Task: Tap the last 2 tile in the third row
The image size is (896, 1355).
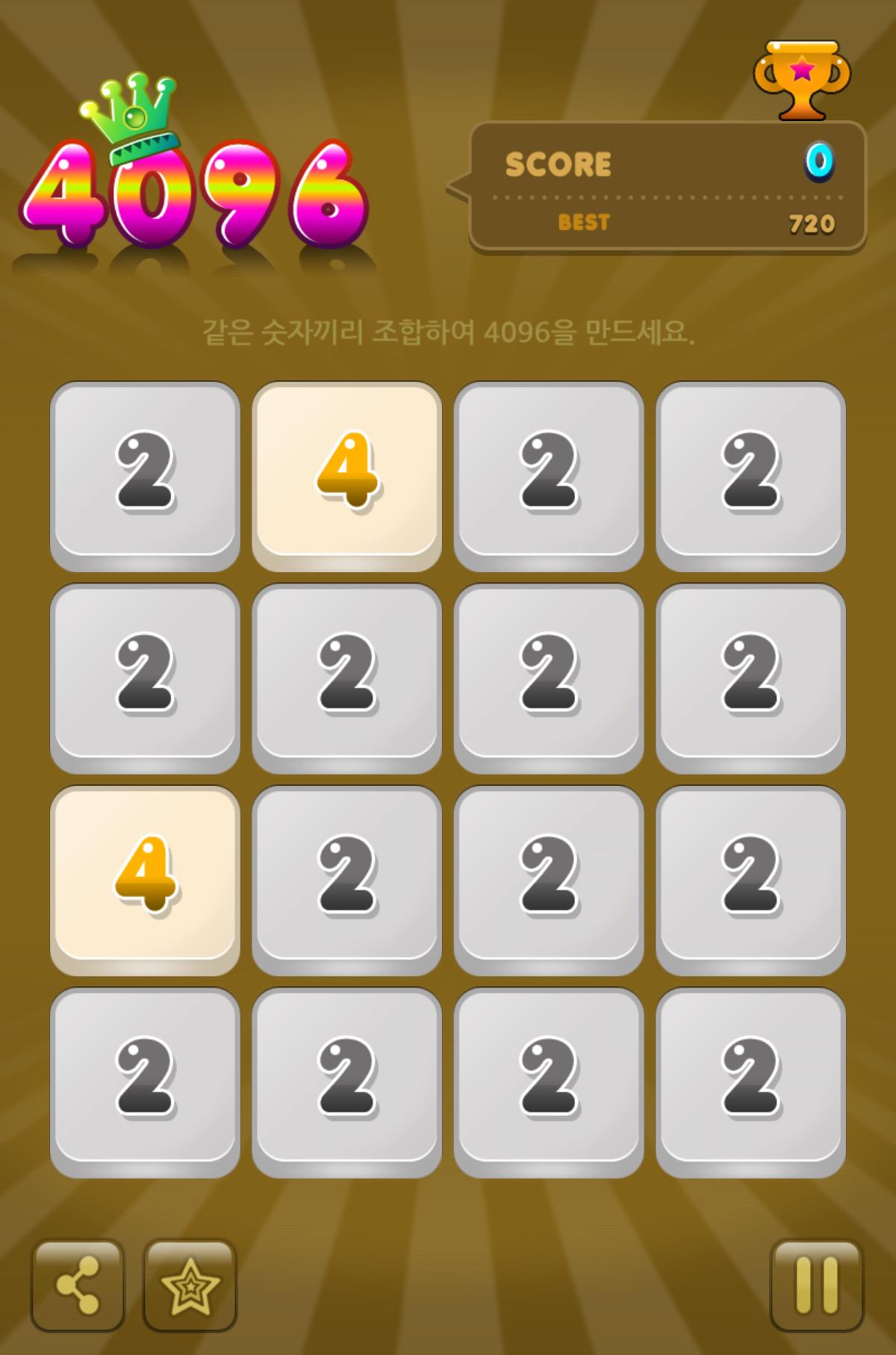Action: (x=750, y=874)
